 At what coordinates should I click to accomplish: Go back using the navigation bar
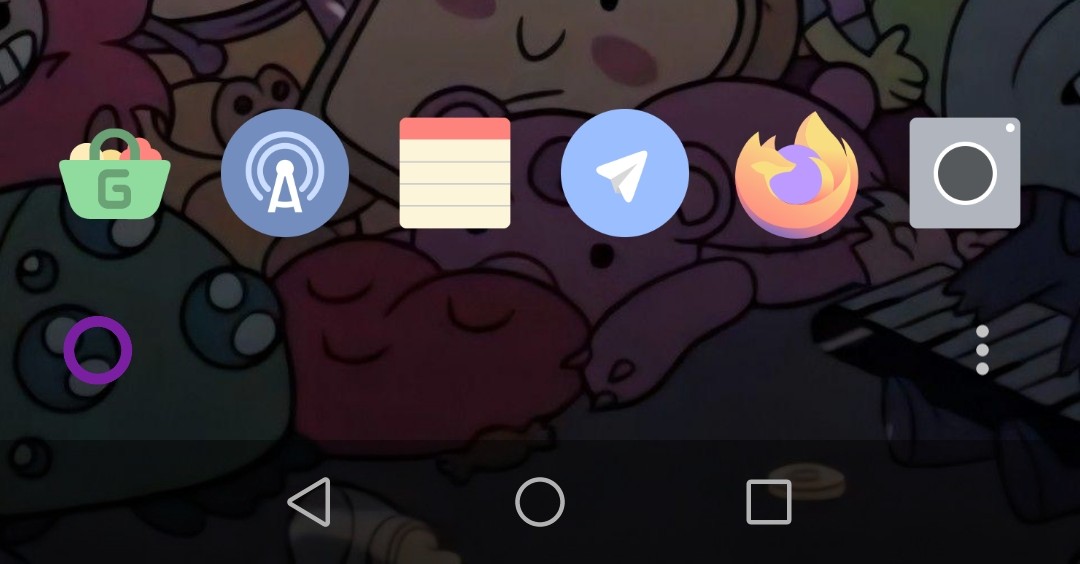pyautogui.click(x=310, y=502)
